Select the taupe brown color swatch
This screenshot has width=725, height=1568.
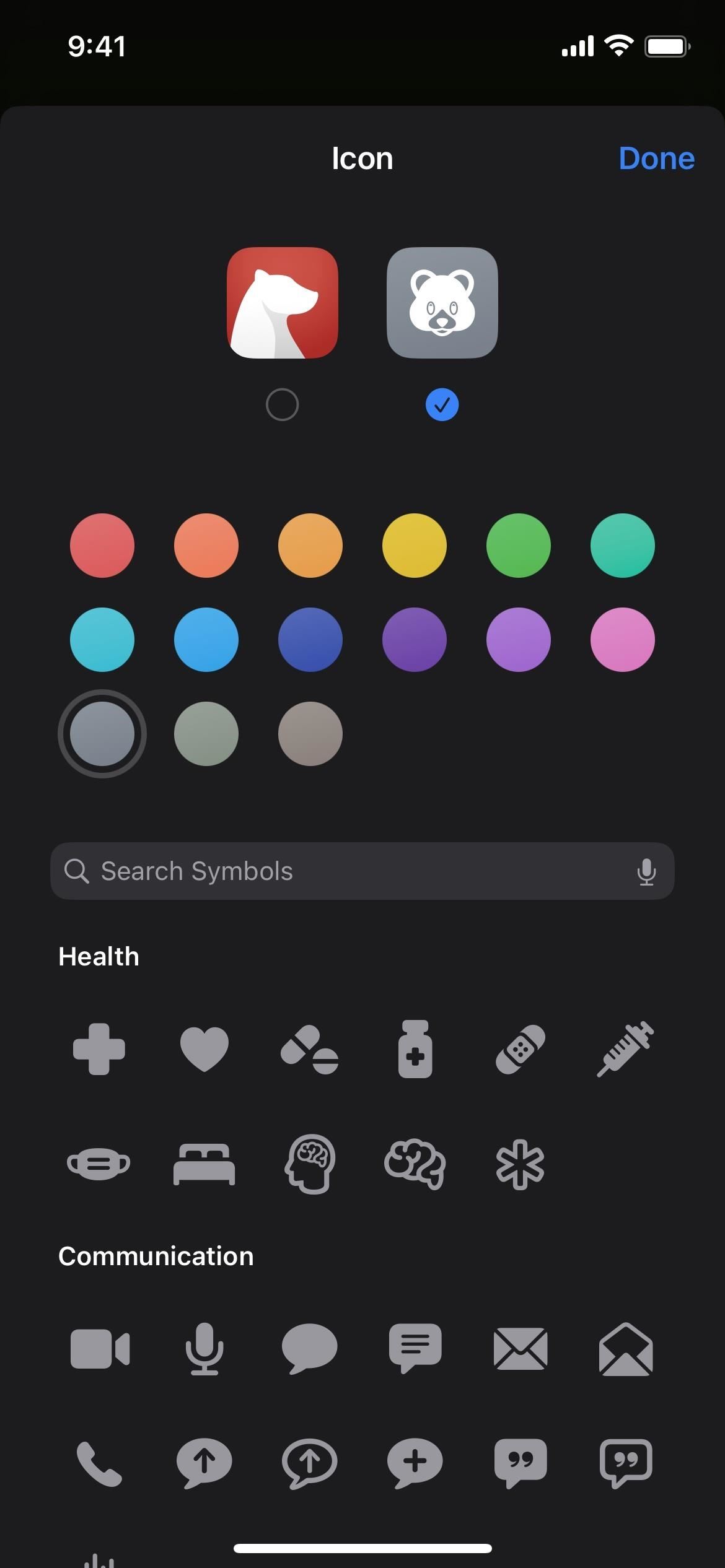310,734
